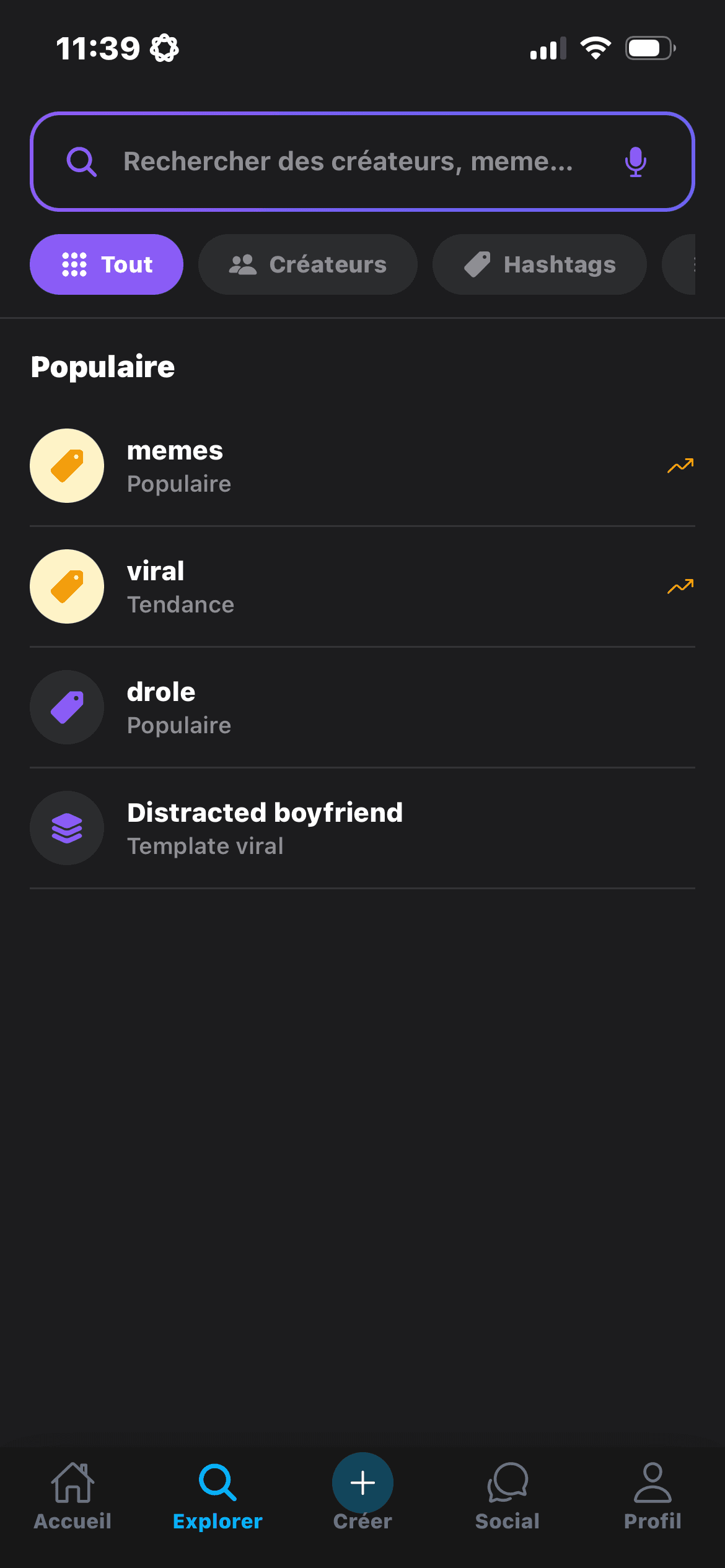Tap the Social chat bubble icon
The width and height of the screenshot is (725, 1568).
point(507,1480)
